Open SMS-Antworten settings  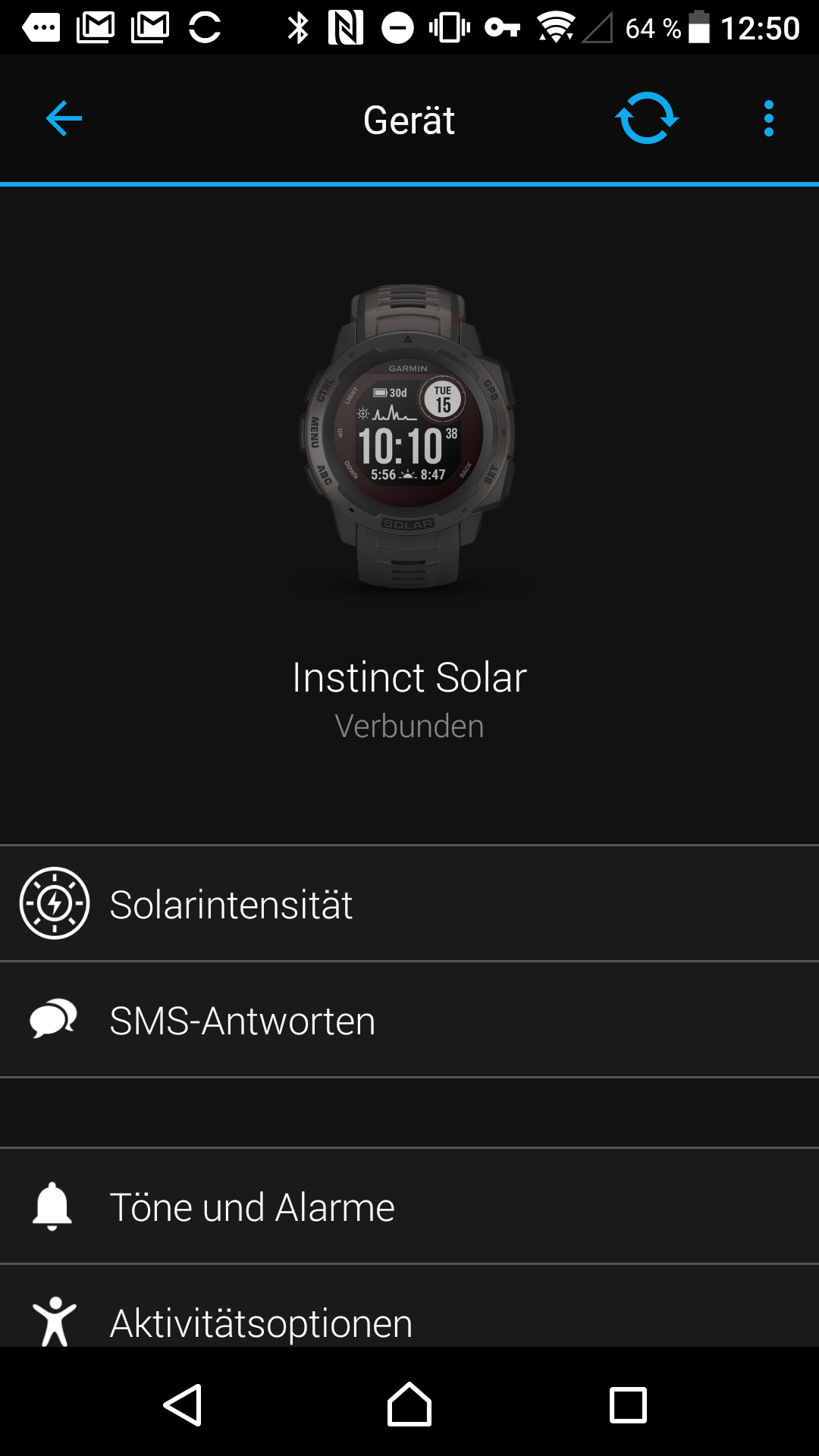click(x=409, y=1020)
